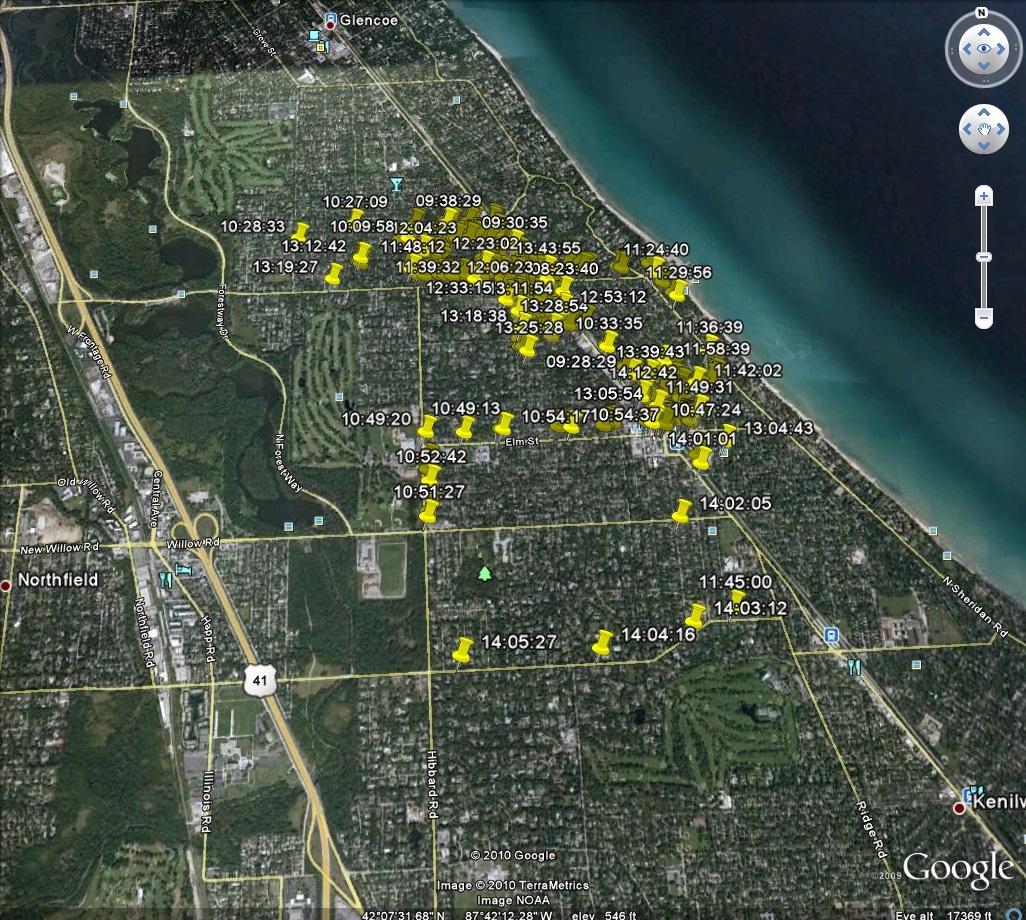Open the Northfield place marker
1026x920 pixels.
6,584
